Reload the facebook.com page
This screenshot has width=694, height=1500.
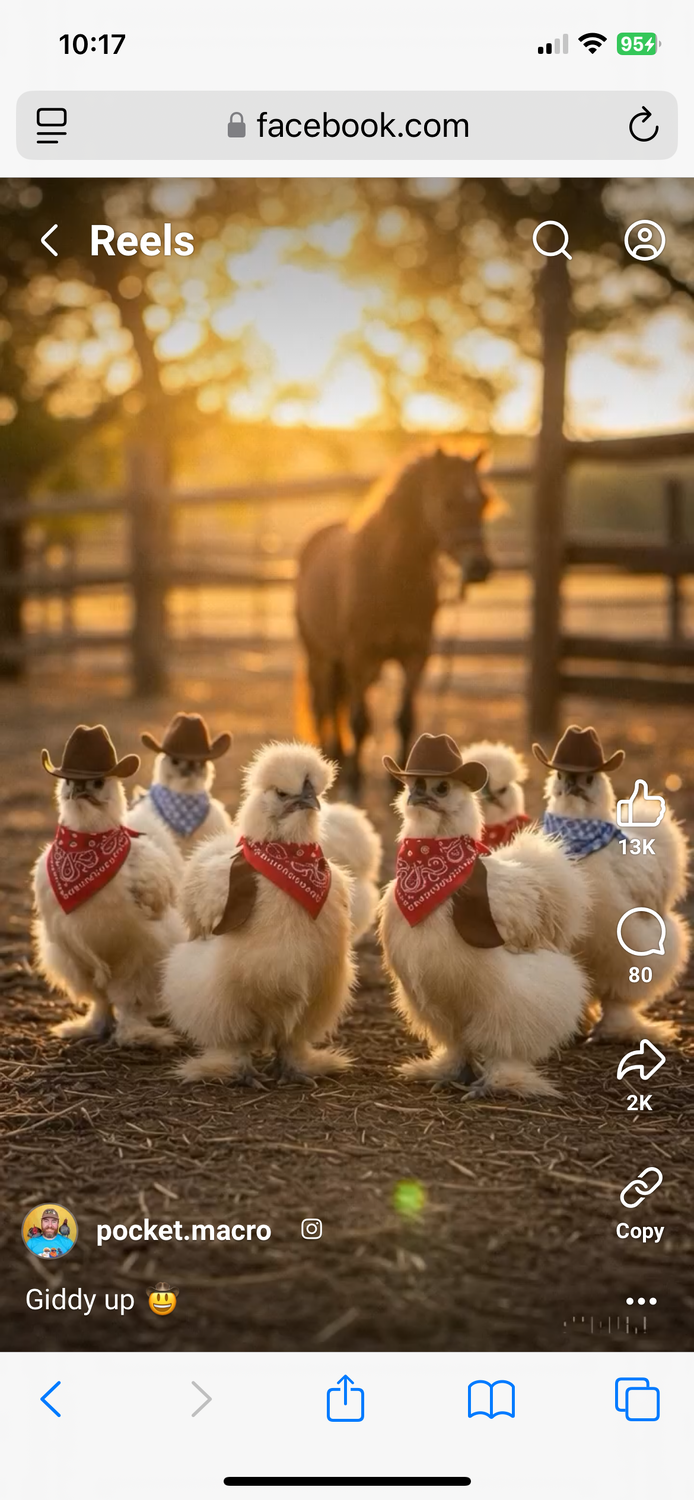(x=643, y=126)
